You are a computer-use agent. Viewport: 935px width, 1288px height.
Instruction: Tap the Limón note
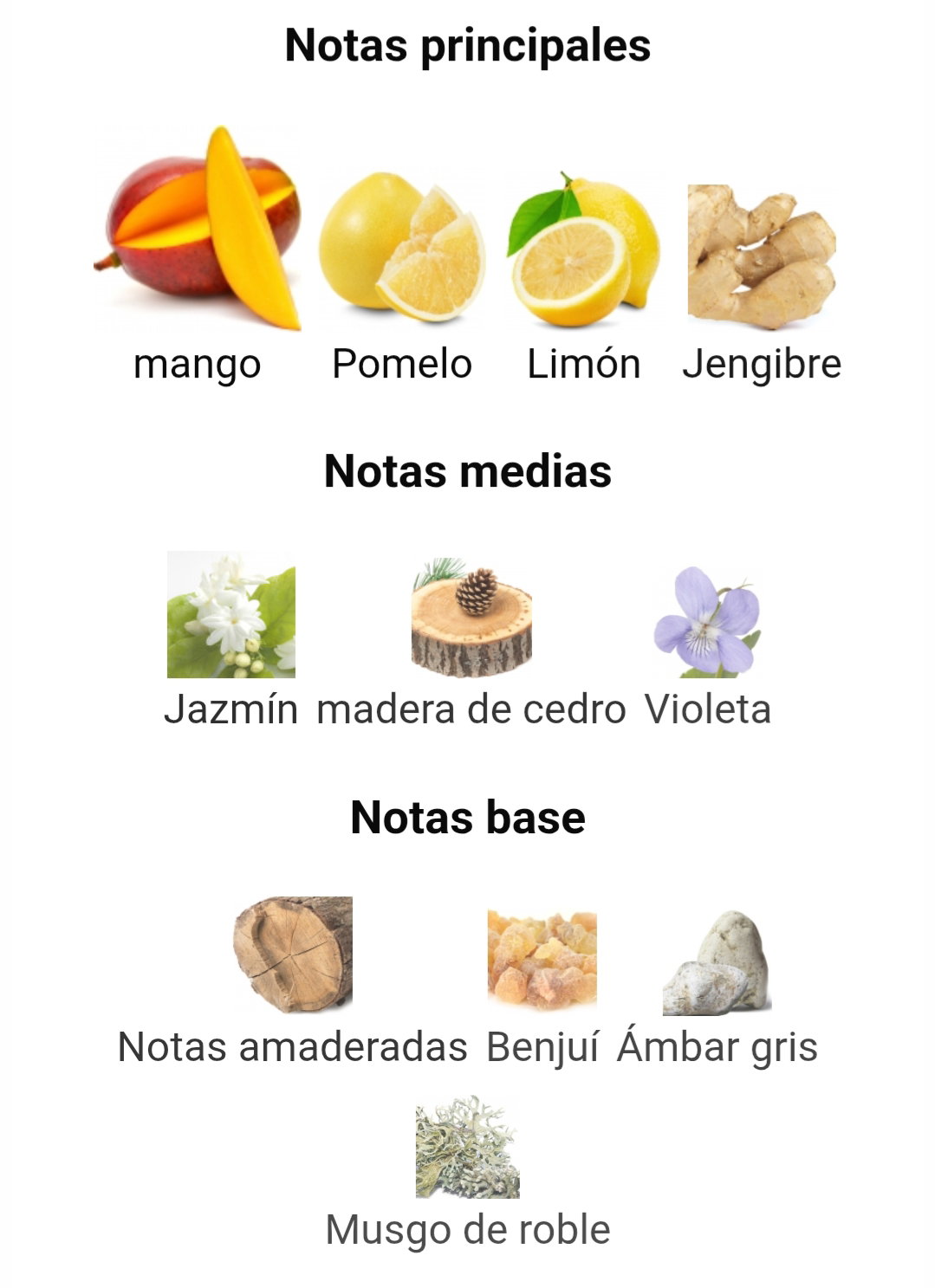[x=583, y=249]
